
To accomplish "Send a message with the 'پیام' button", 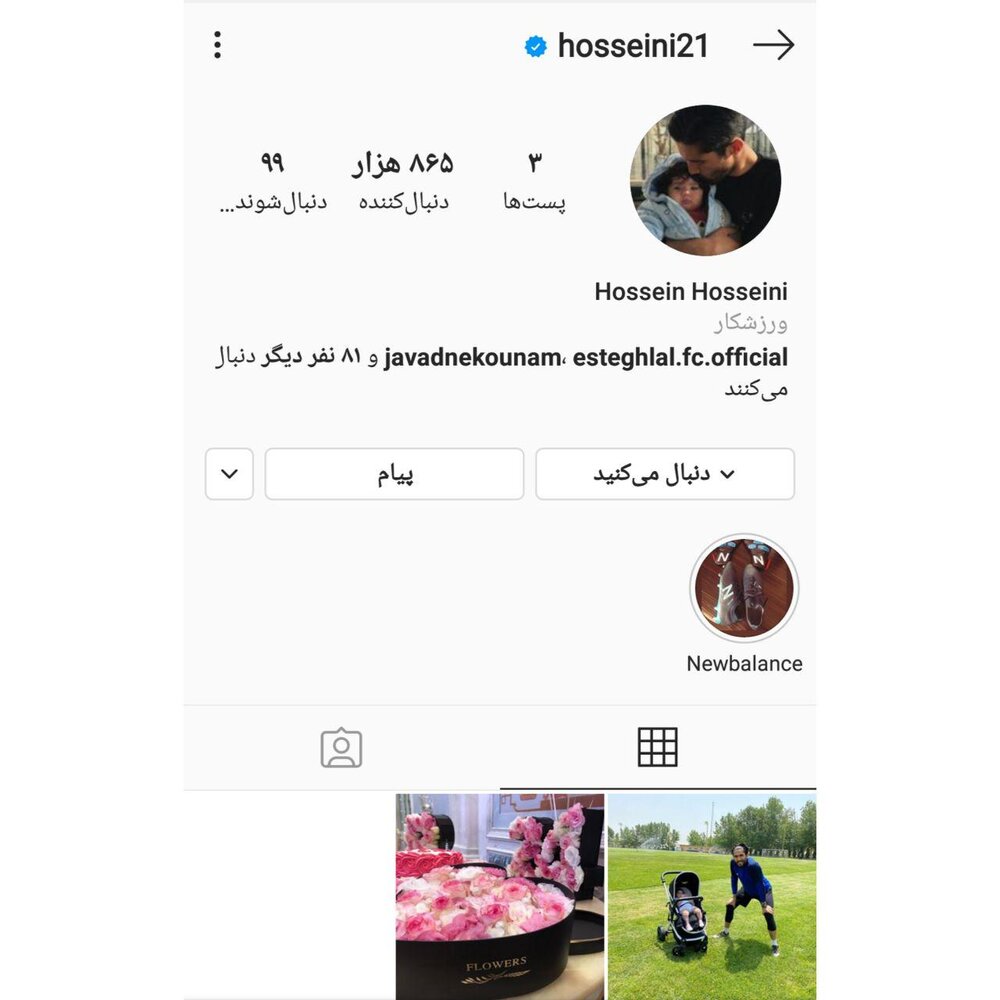I will click(x=394, y=474).
